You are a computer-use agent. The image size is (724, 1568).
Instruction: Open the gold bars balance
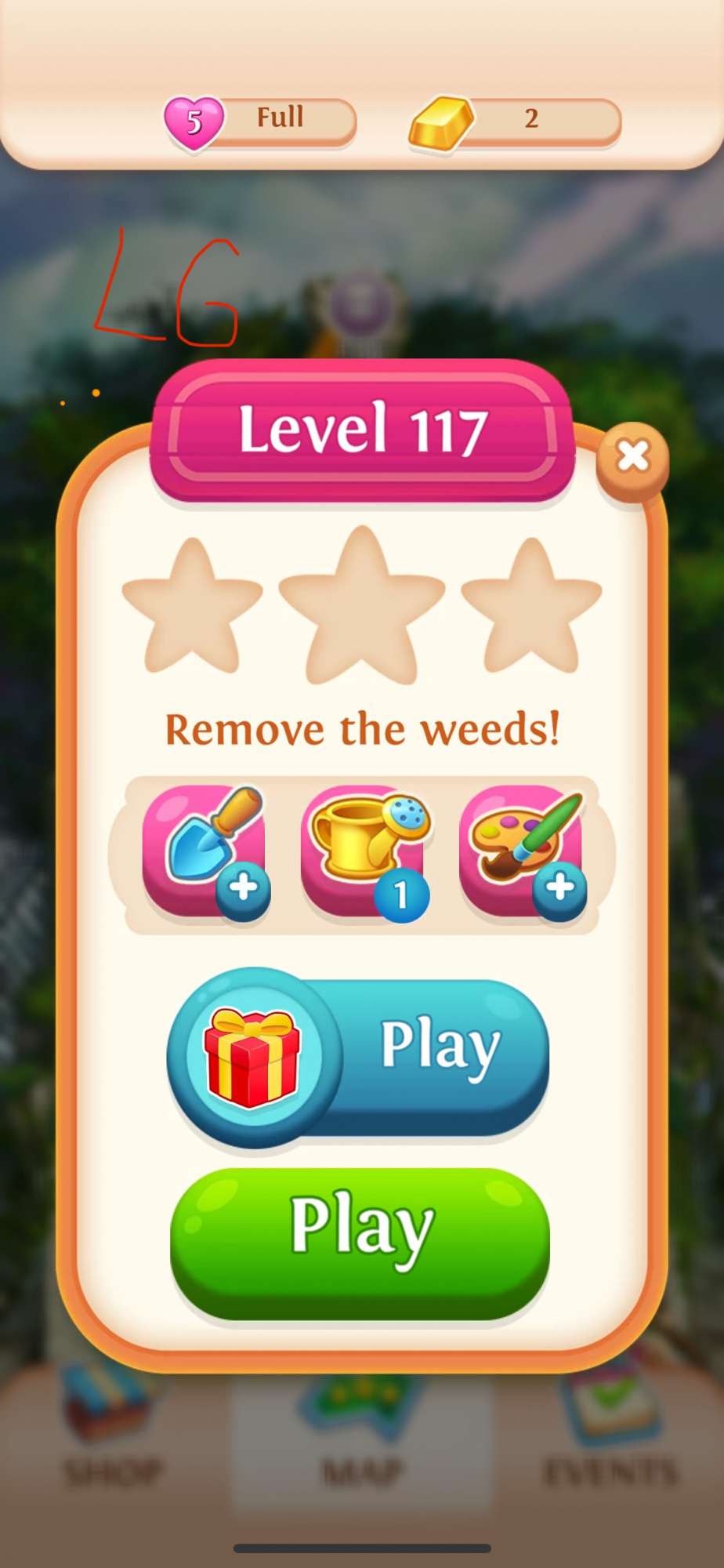coord(515,122)
